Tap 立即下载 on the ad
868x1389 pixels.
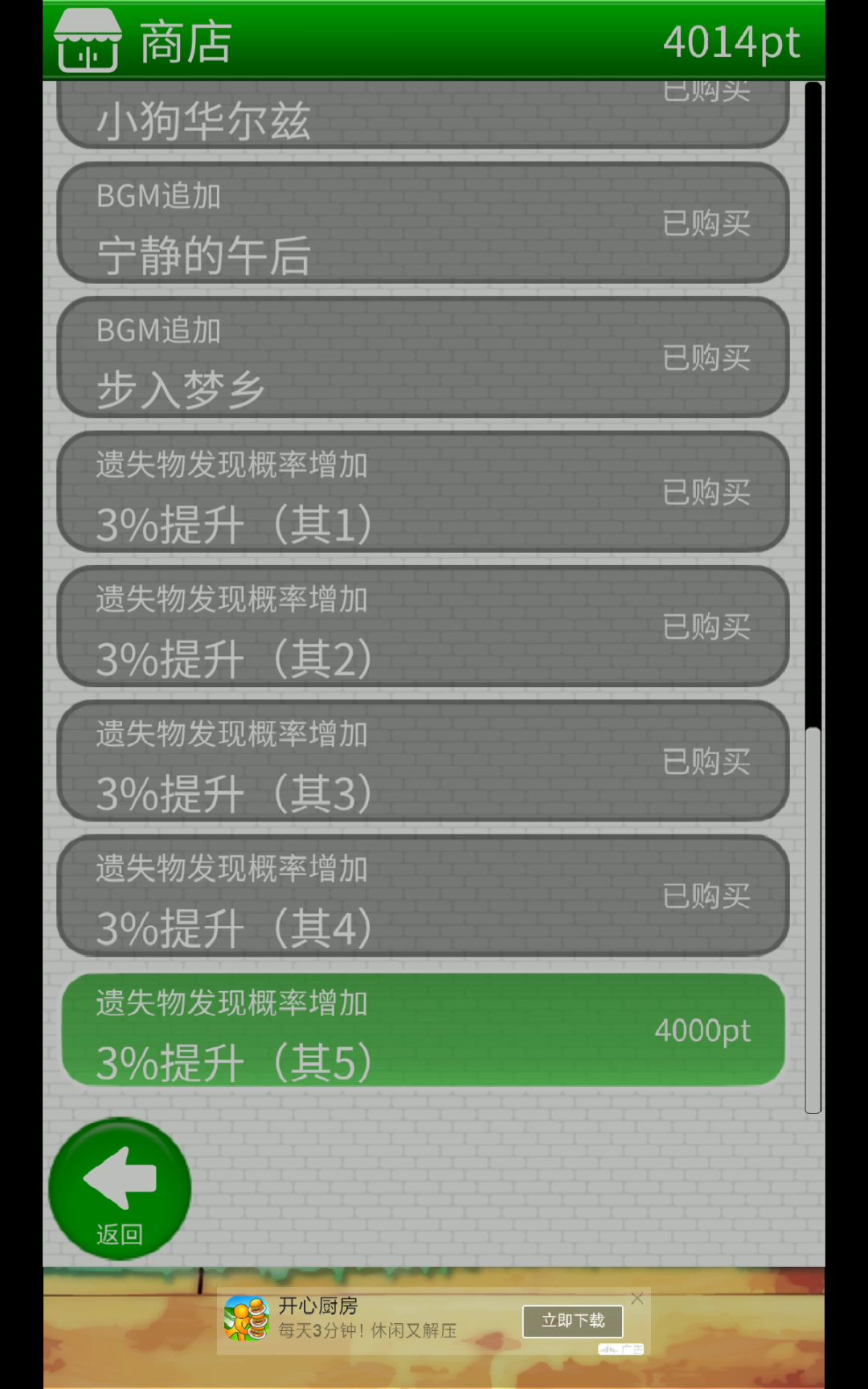click(572, 1321)
